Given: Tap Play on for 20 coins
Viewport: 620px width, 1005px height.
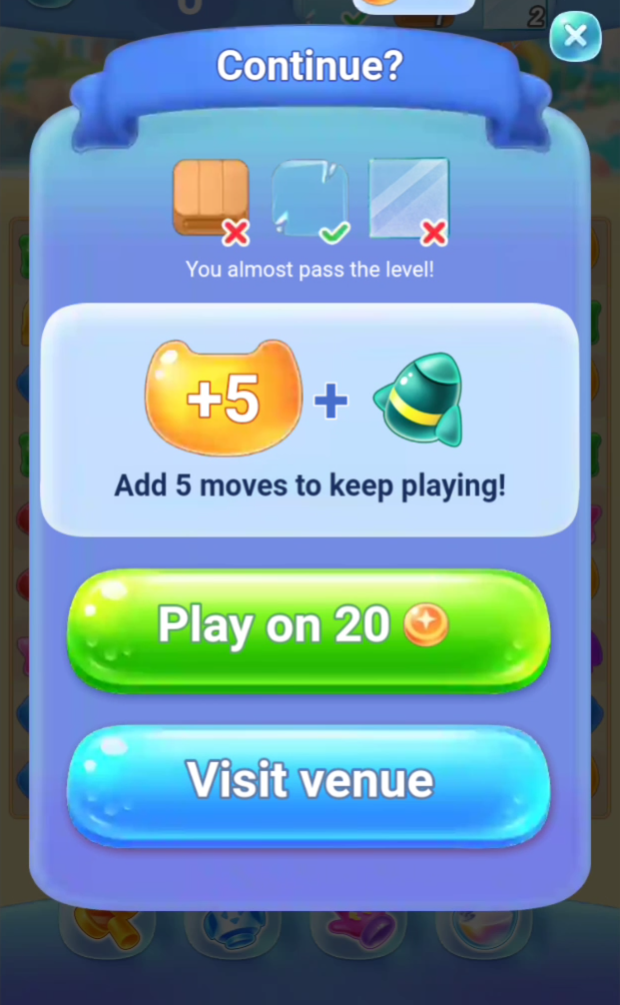Looking at the screenshot, I should [308, 629].
